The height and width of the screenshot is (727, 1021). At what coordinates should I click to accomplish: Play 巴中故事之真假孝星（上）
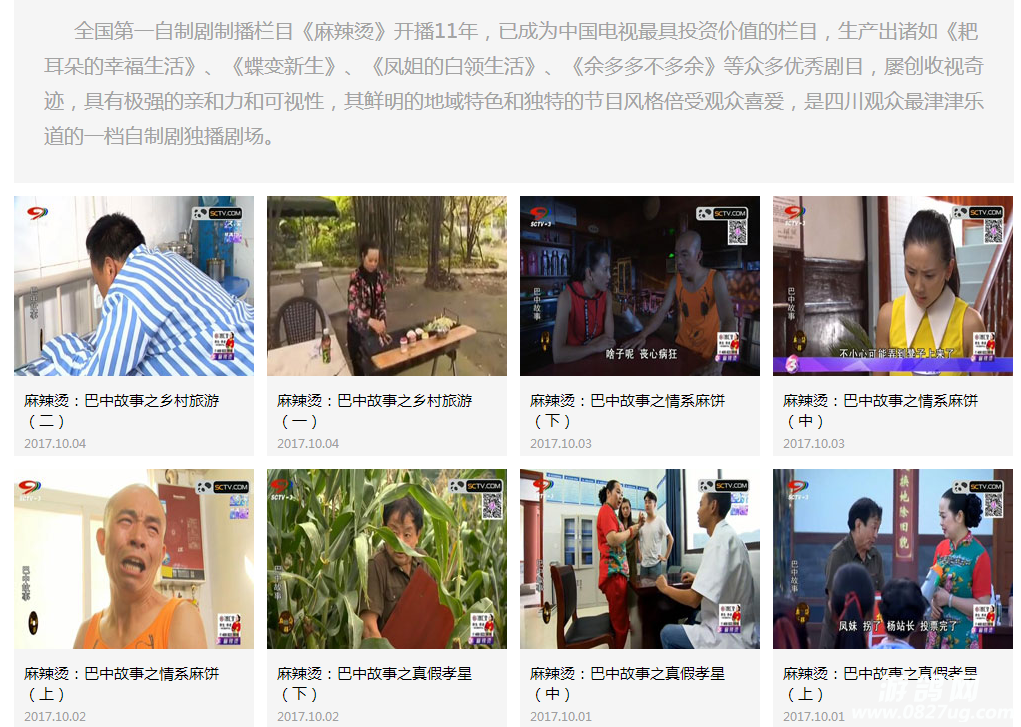tap(892, 559)
